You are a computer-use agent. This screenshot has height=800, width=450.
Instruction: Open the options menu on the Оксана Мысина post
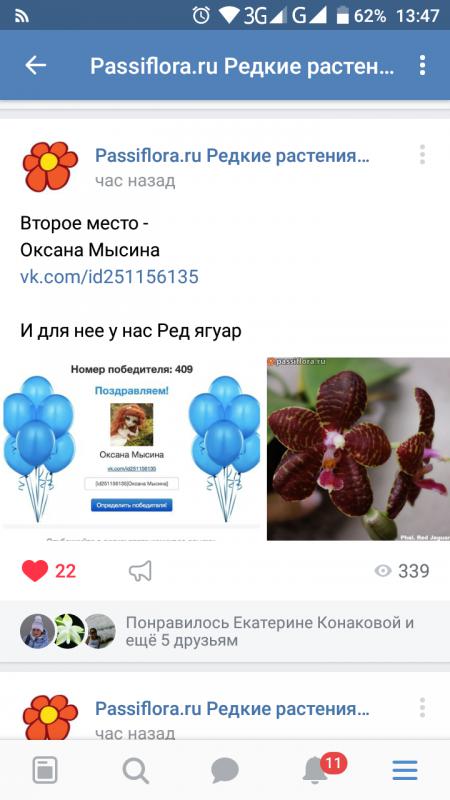point(422,155)
